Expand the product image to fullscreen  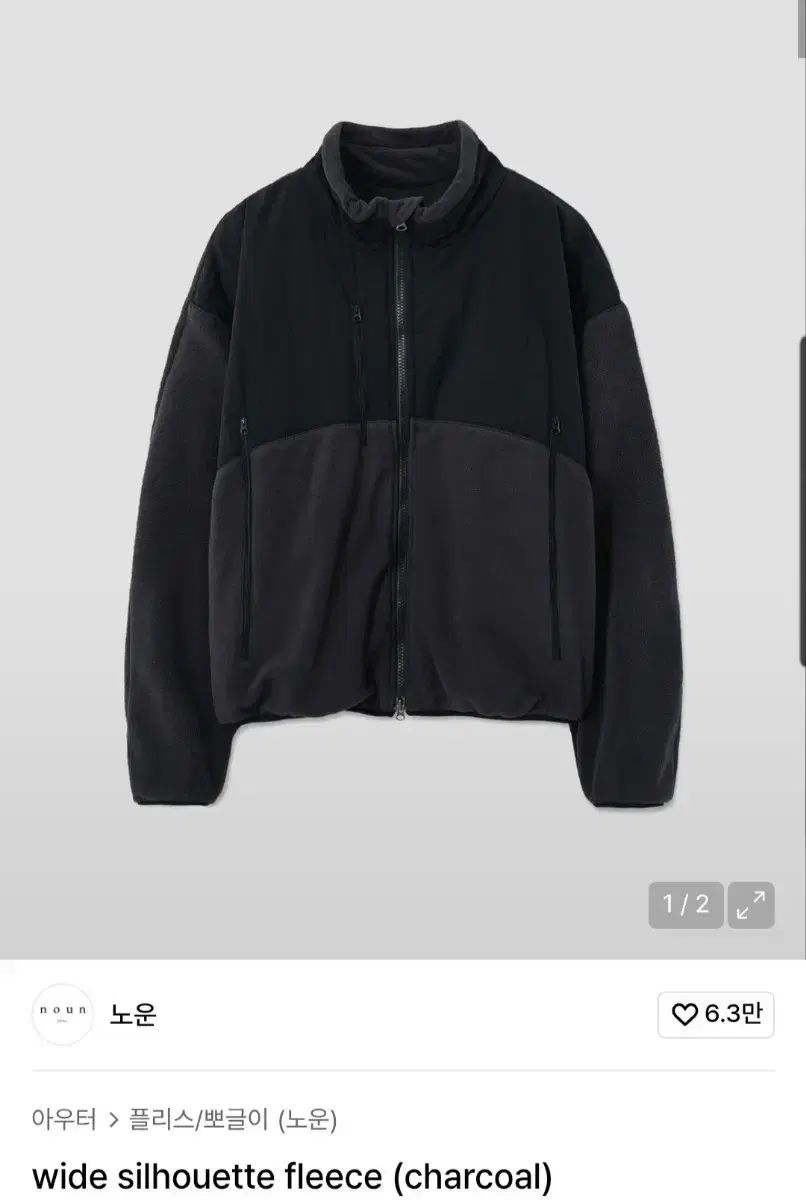(x=750, y=906)
